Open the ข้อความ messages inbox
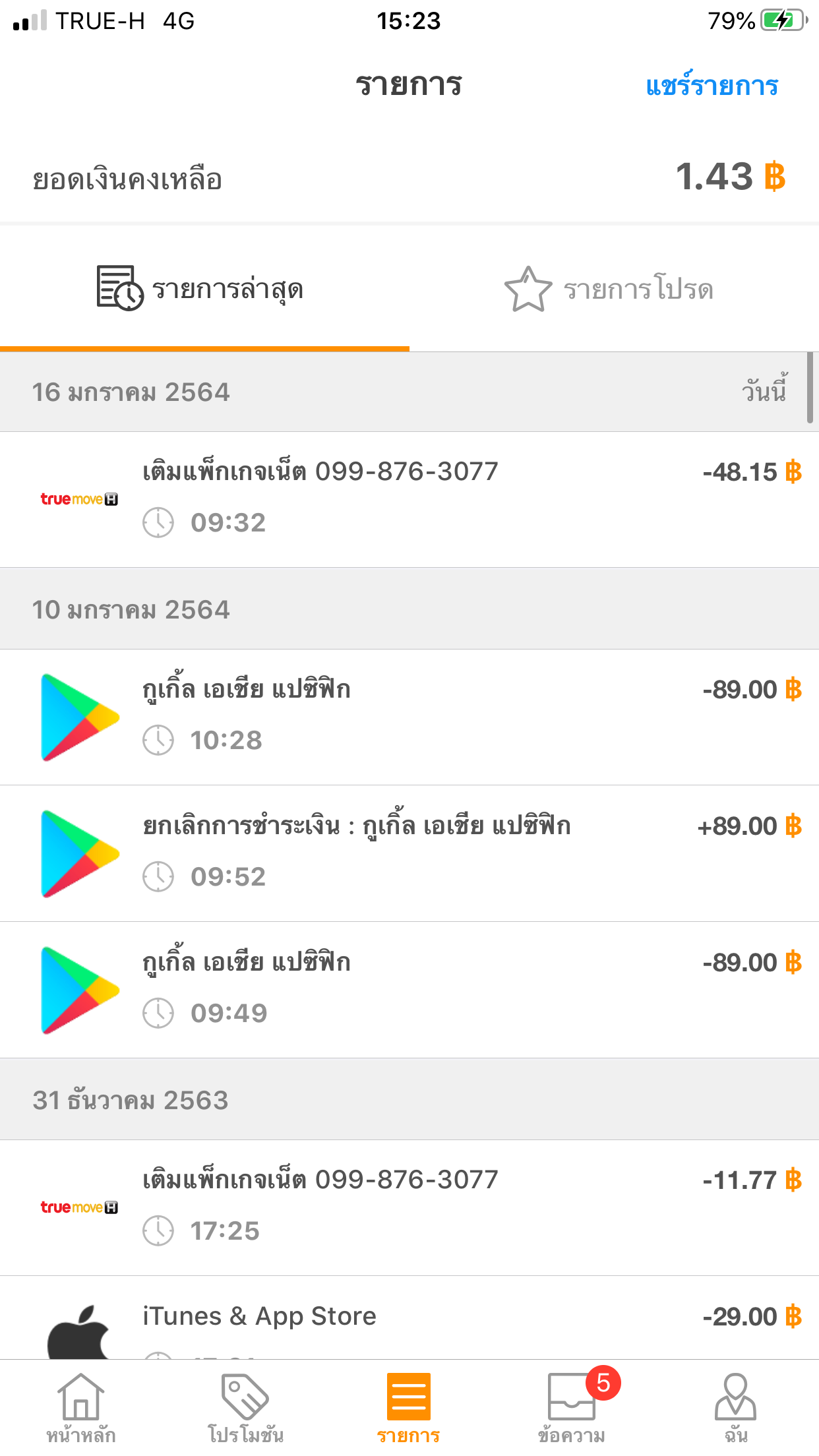 click(572, 1408)
